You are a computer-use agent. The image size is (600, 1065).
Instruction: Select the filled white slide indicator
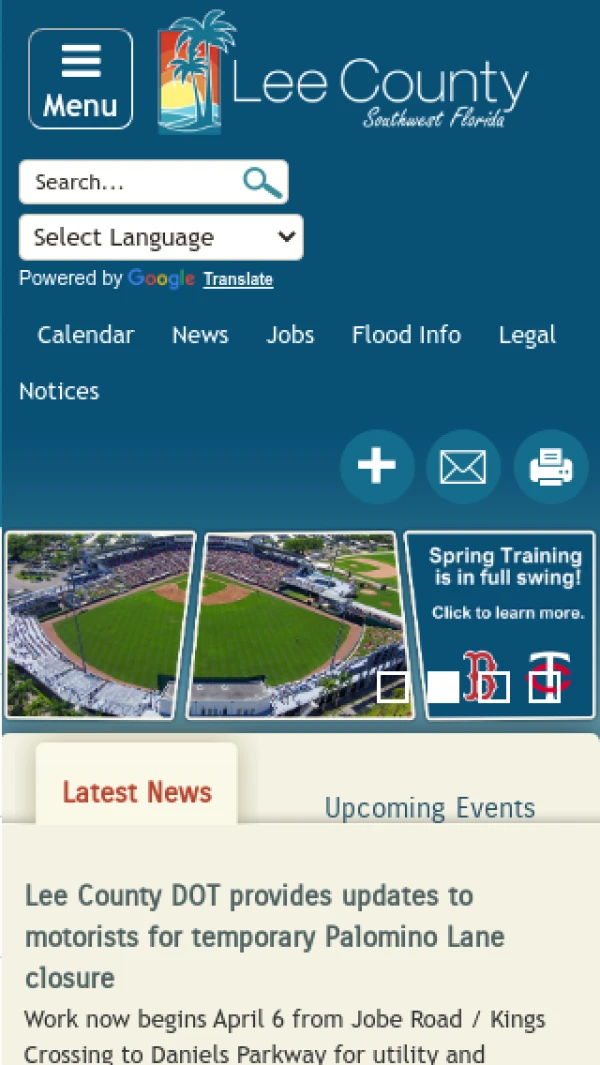pos(443,687)
